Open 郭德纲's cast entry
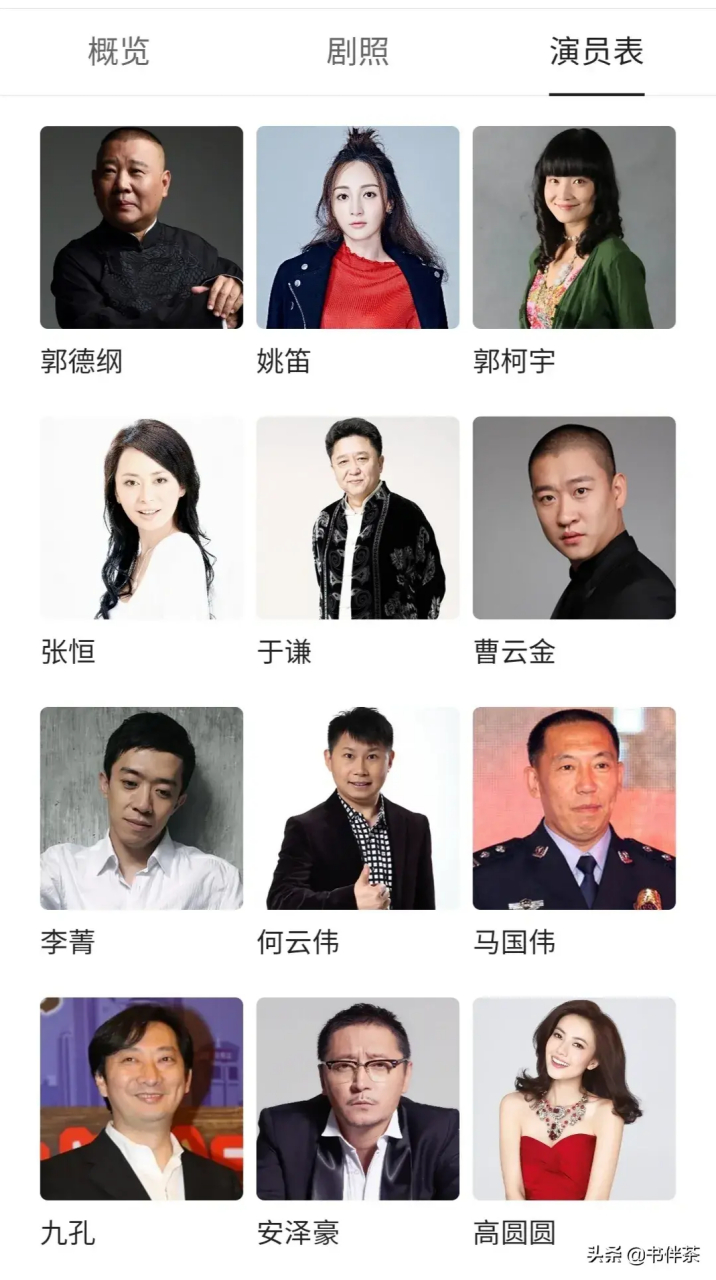 (x=141, y=228)
